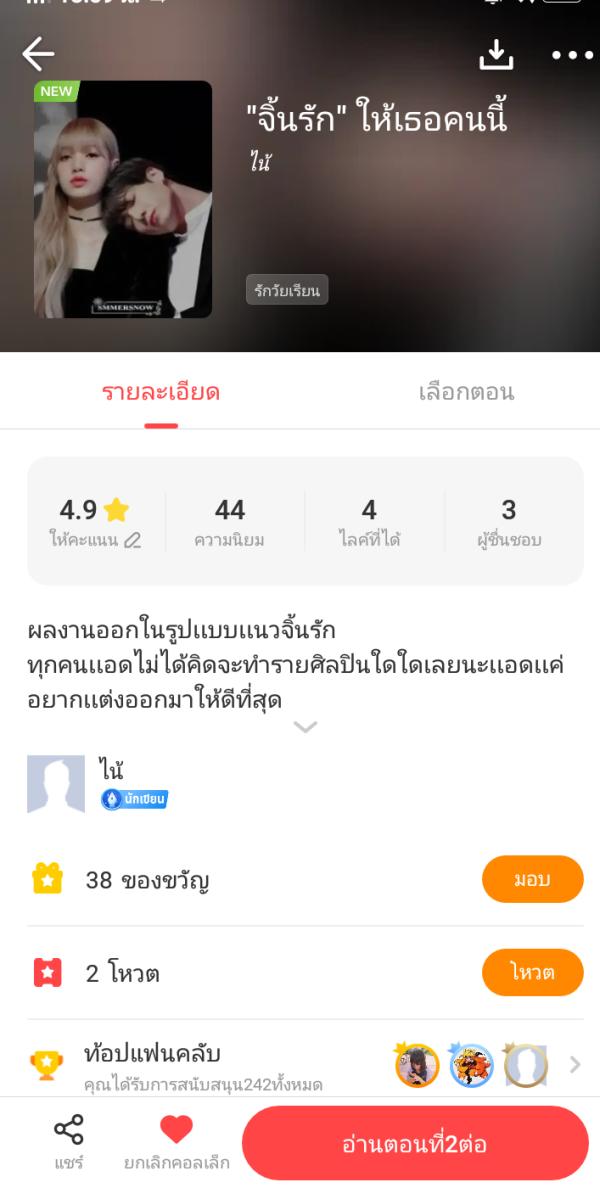View the story cover image
The width and height of the screenshot is (600, 1188).
(x=123, y=199)
